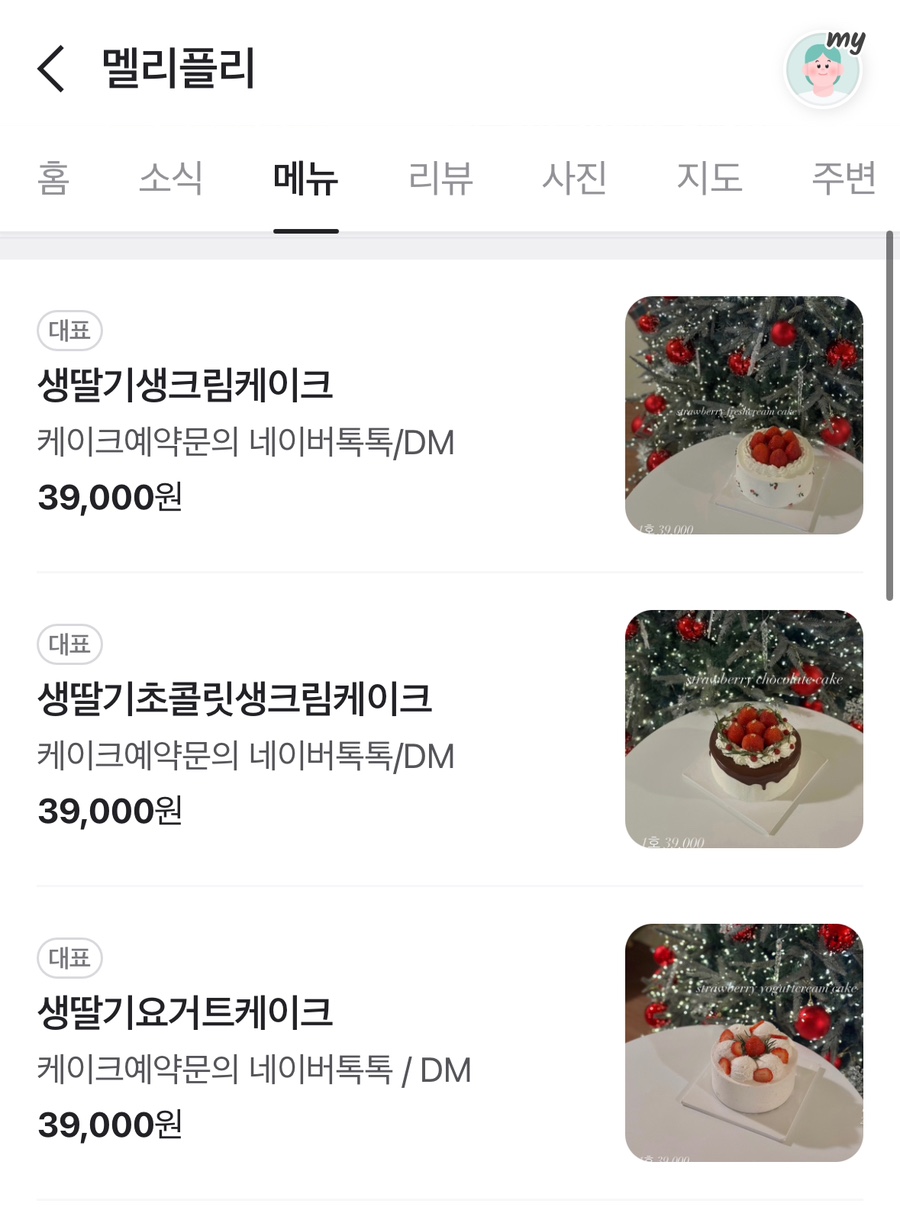Switch to the 홈 tab
900x1207 pixels.
coord(53,179)
